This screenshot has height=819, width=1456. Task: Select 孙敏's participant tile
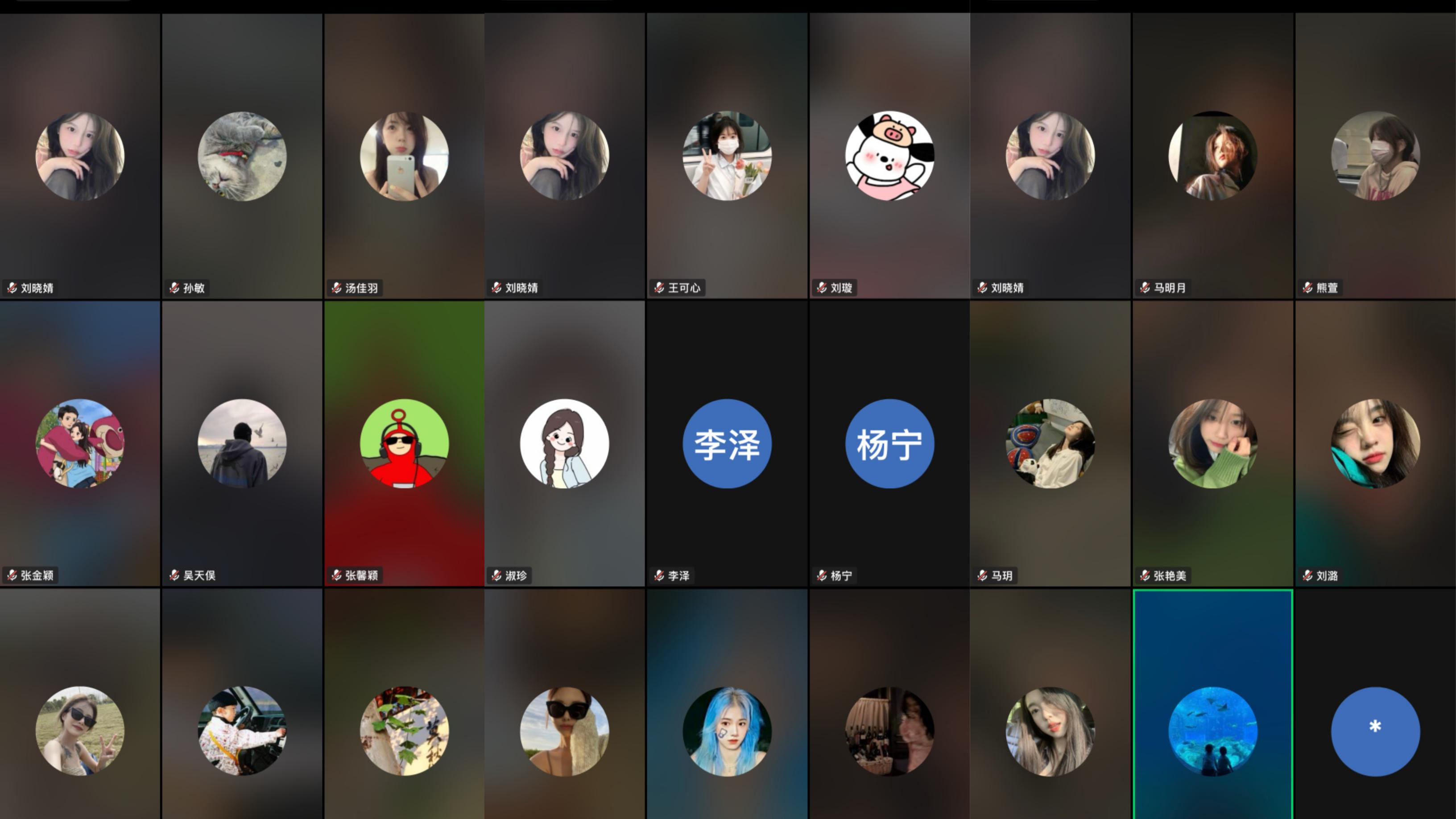click(x=242, y=156)
